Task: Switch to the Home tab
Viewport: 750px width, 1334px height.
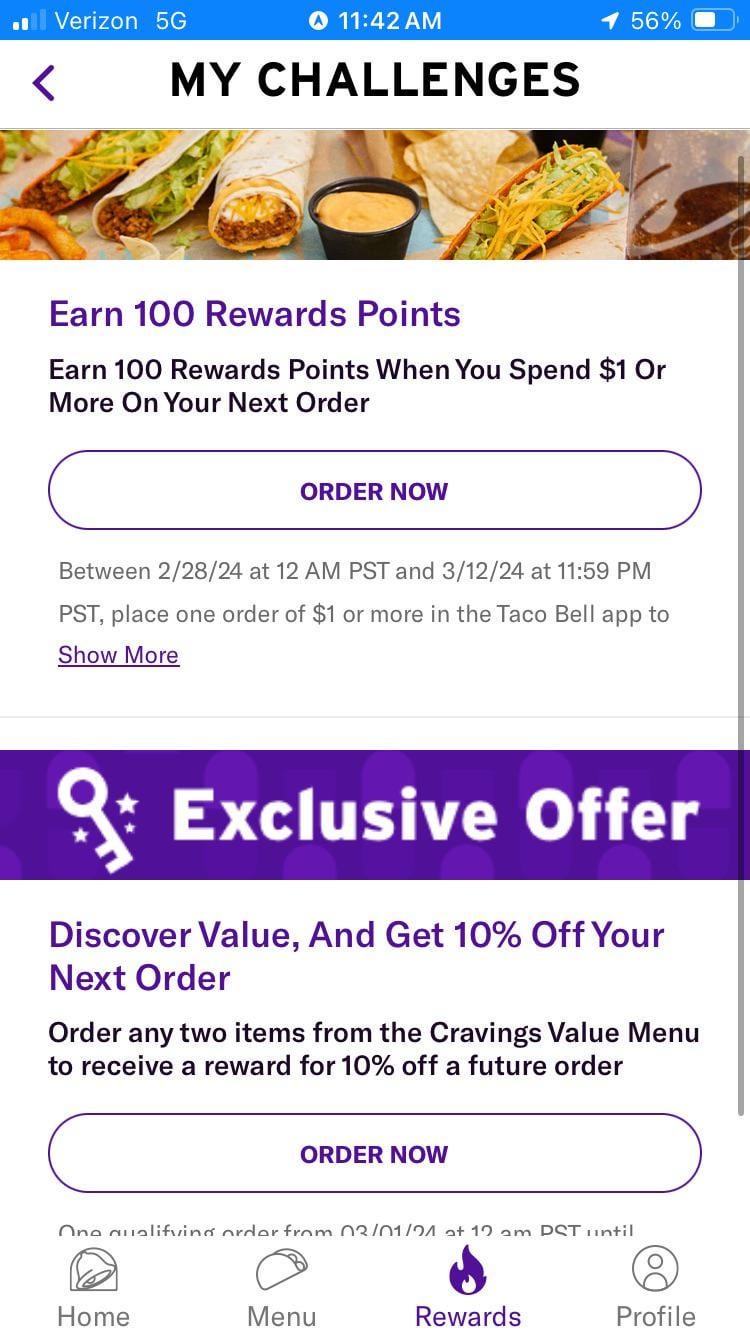Action: 93,1287
